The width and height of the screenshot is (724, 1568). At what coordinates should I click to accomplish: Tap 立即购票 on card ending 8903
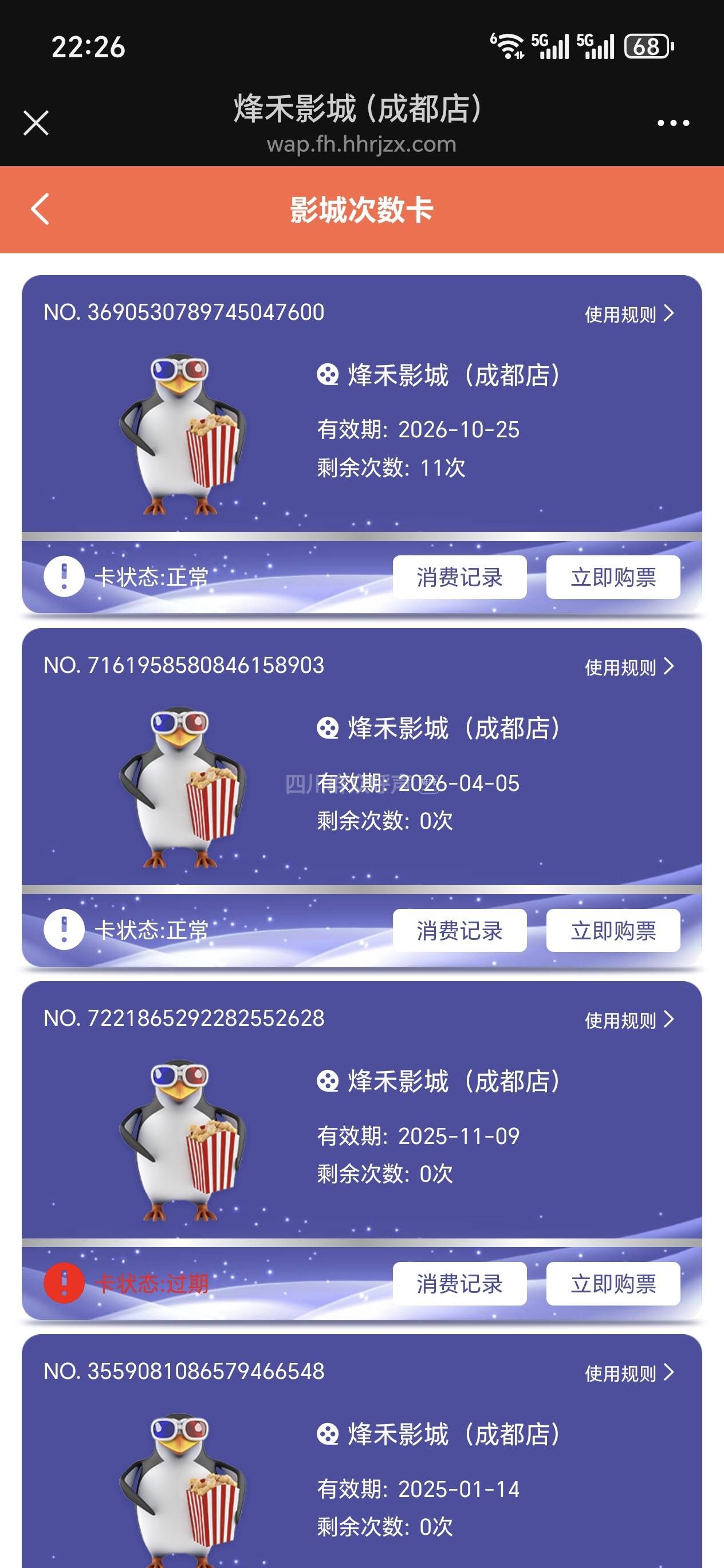pyautogui.click(x=613, y=930)
